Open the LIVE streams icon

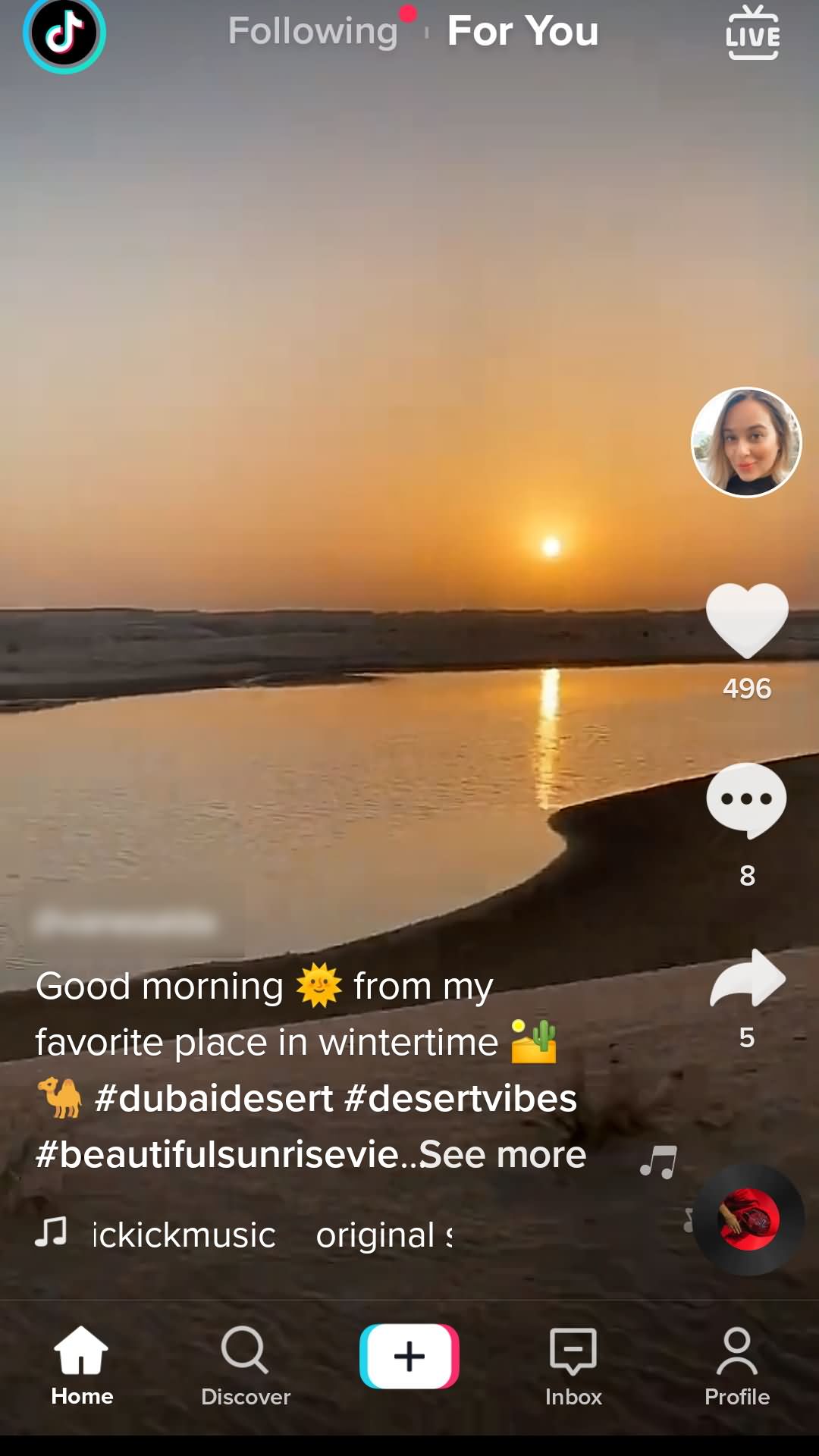click(x=752, y=33)
